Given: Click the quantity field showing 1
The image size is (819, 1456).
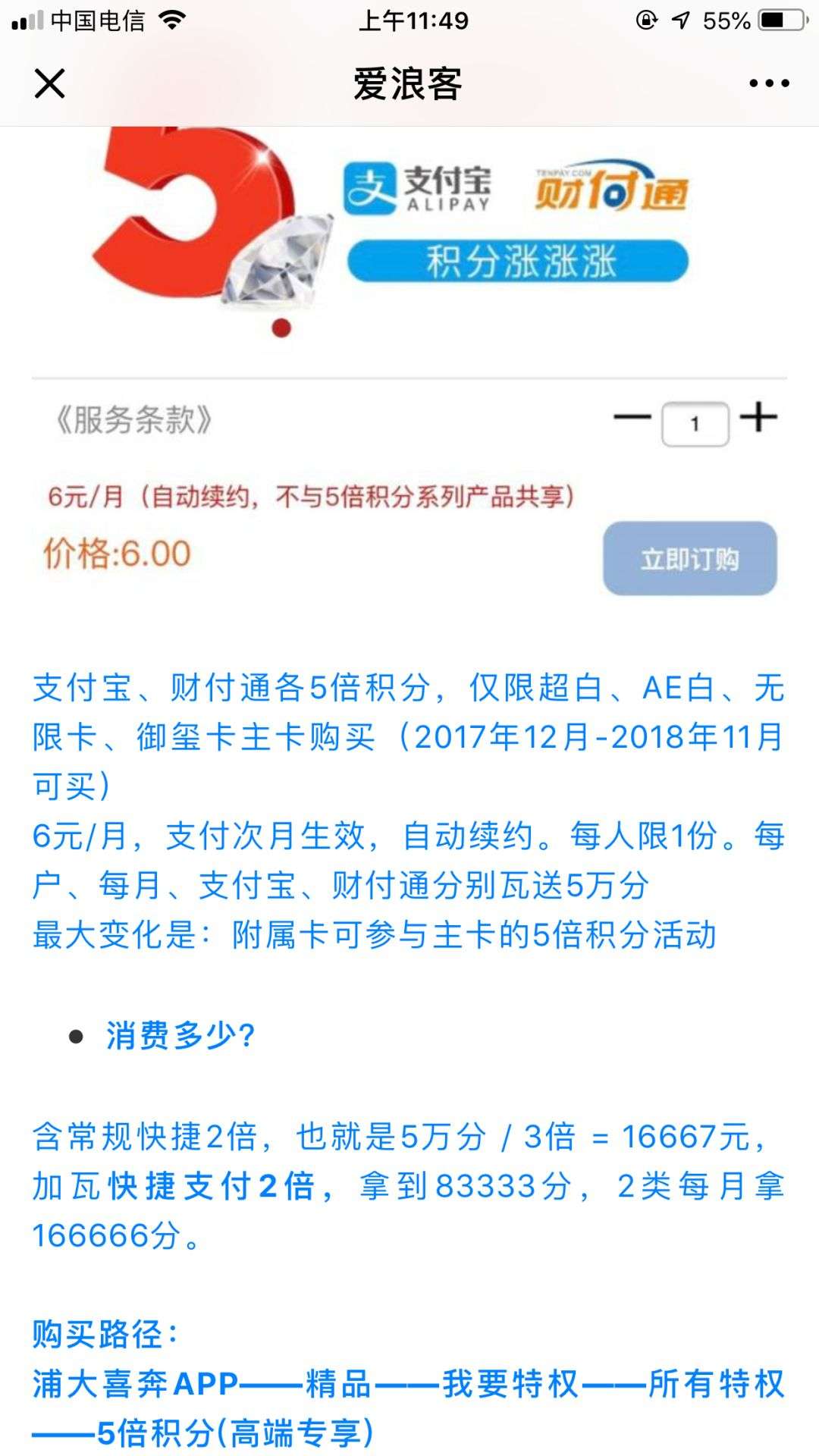Looking at the screenshot, I should [694, 422].
